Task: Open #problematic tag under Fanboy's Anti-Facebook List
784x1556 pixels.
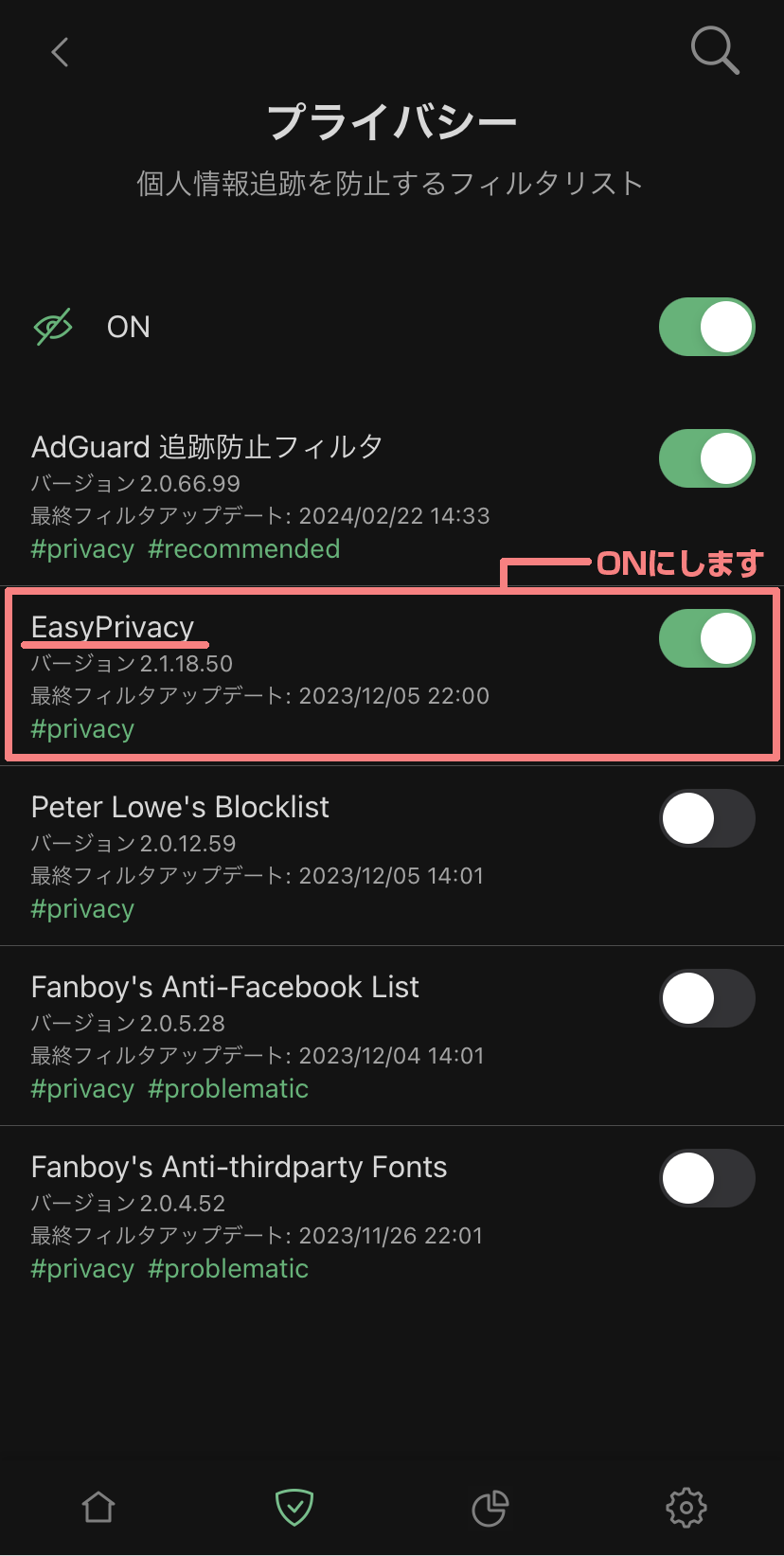Action: click(228, 1089)
